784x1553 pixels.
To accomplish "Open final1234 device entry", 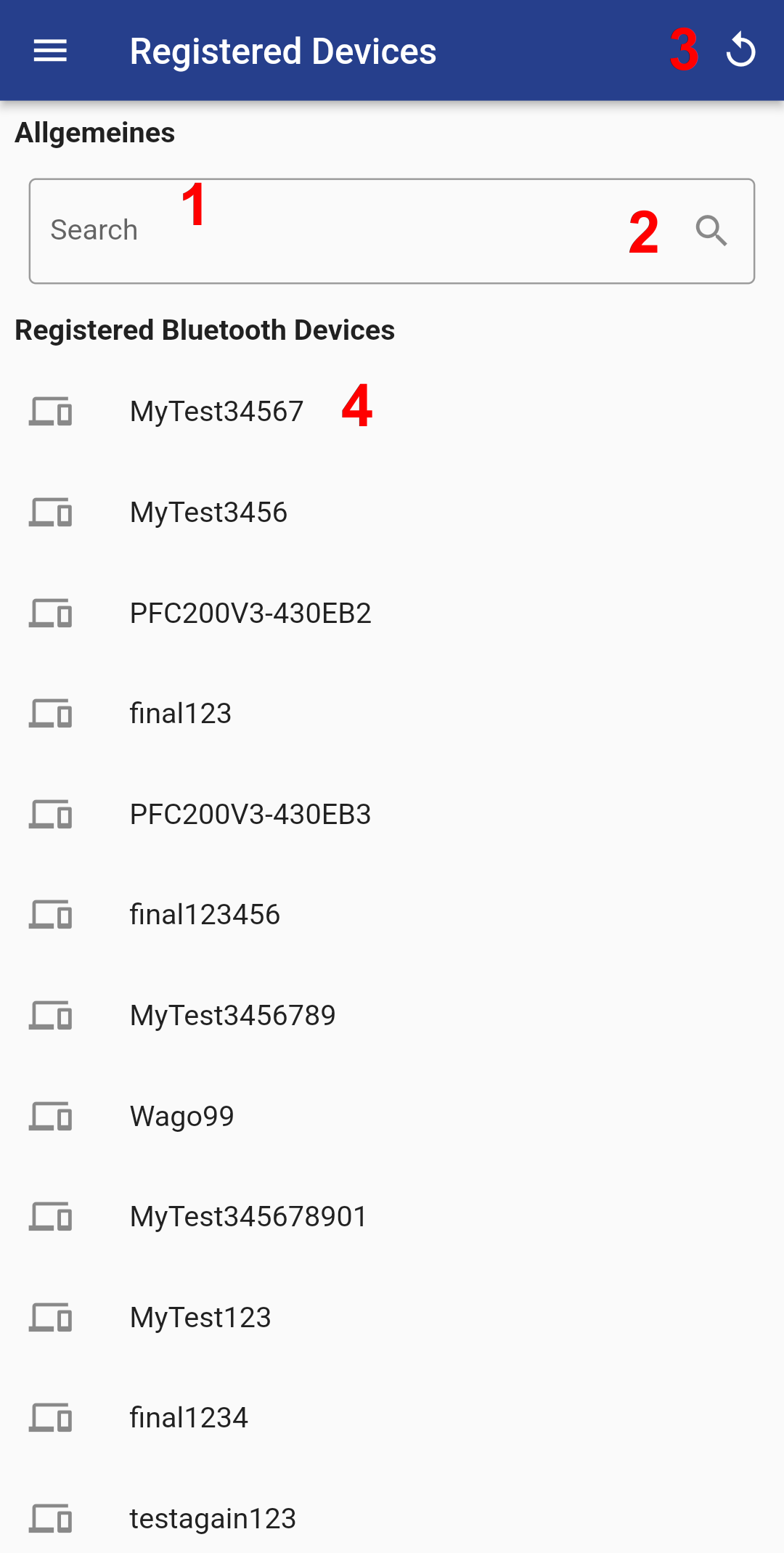I will [x=392, y=1417].
